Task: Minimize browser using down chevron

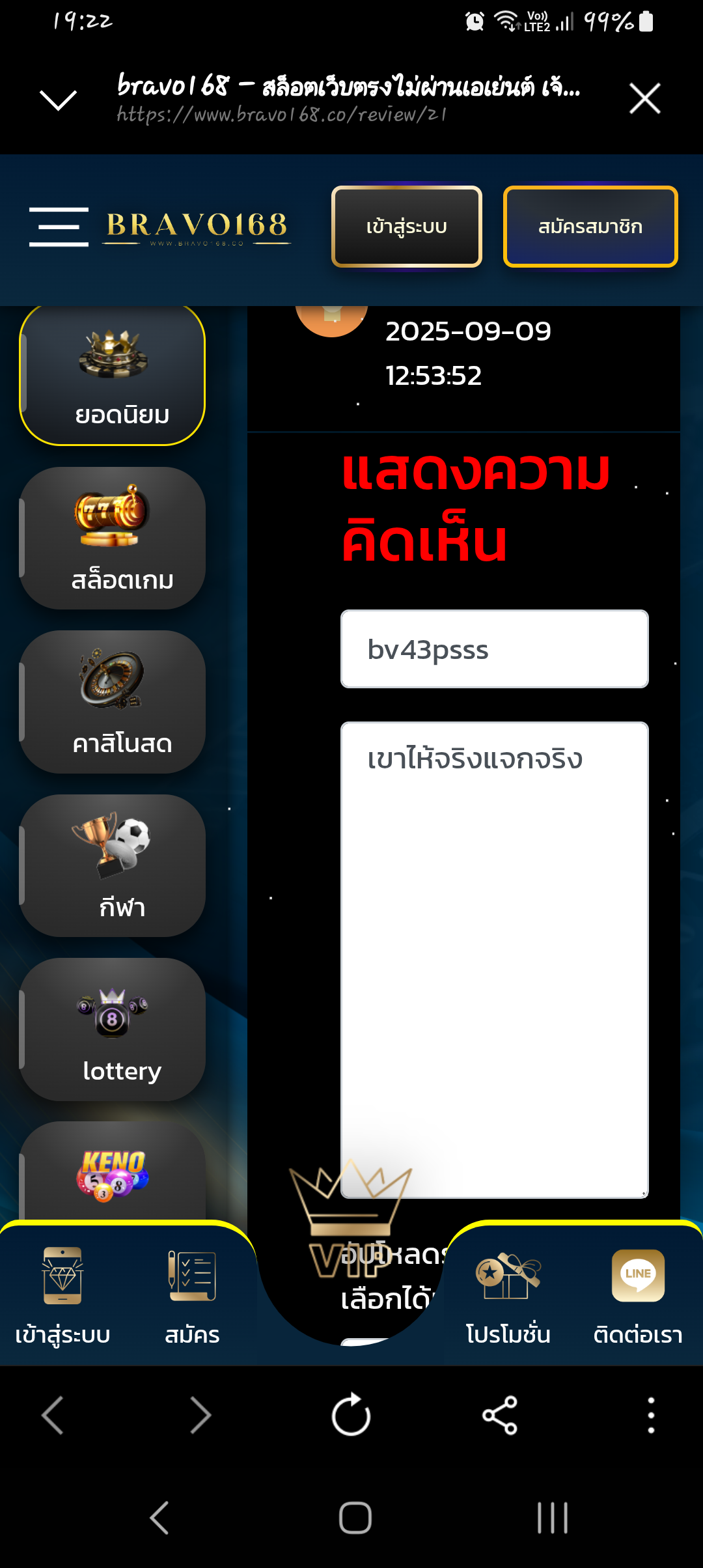Action: click(x=59, y=100)
